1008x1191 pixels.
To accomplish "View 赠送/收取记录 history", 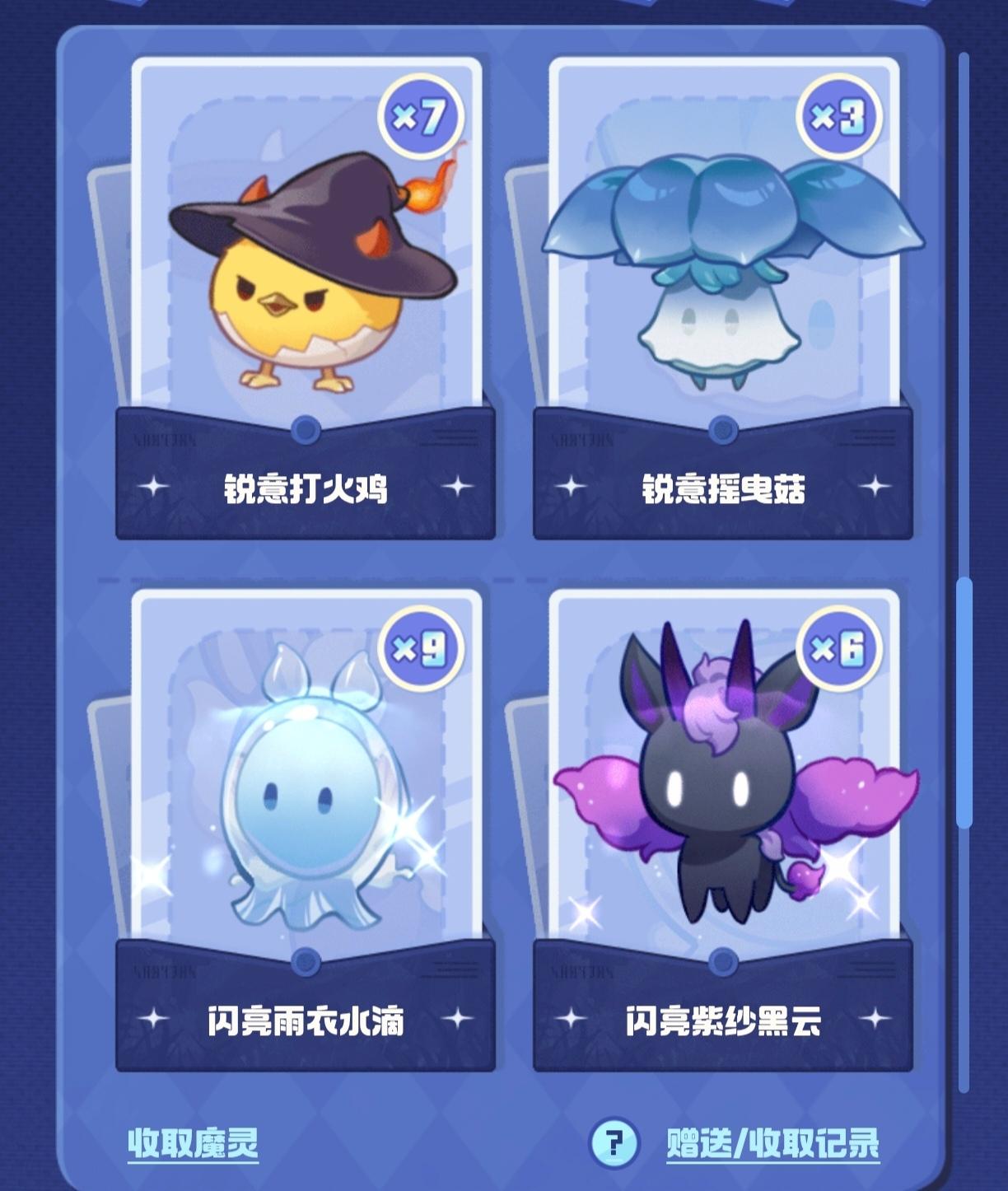I will click(x=772, y=1143).
